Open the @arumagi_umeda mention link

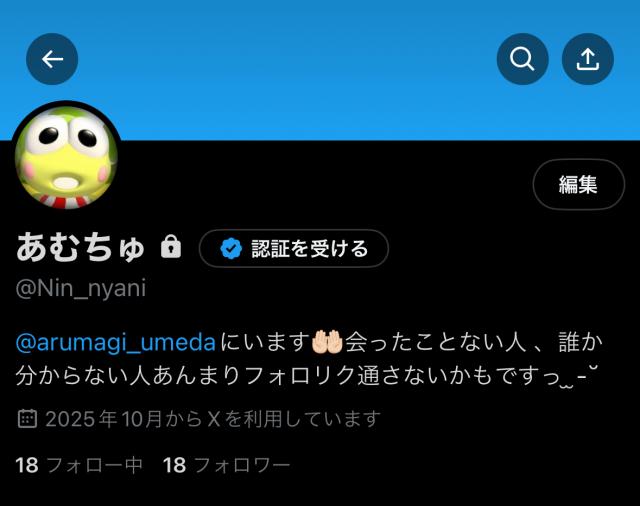[116, 342]
